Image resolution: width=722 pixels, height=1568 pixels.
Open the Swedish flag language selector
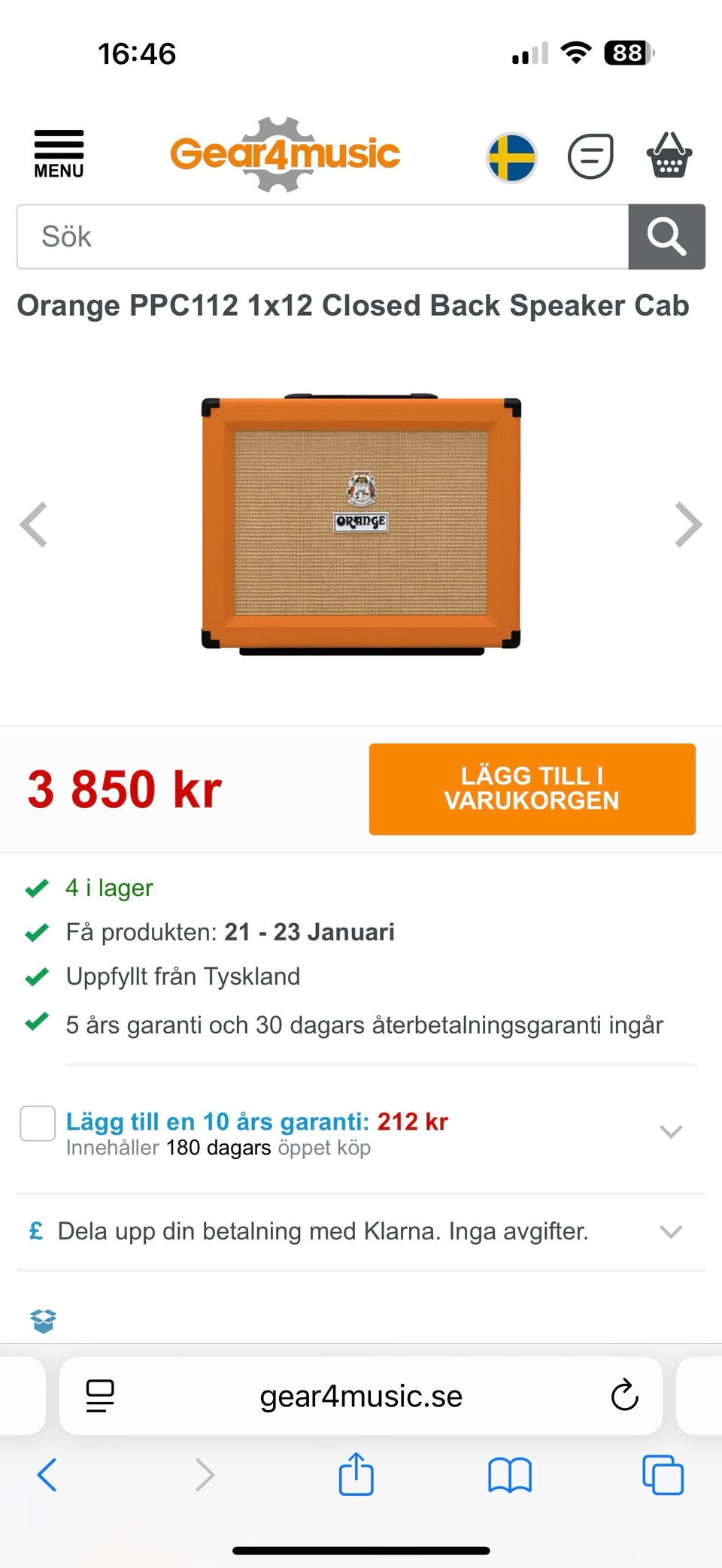click(511, 156)
